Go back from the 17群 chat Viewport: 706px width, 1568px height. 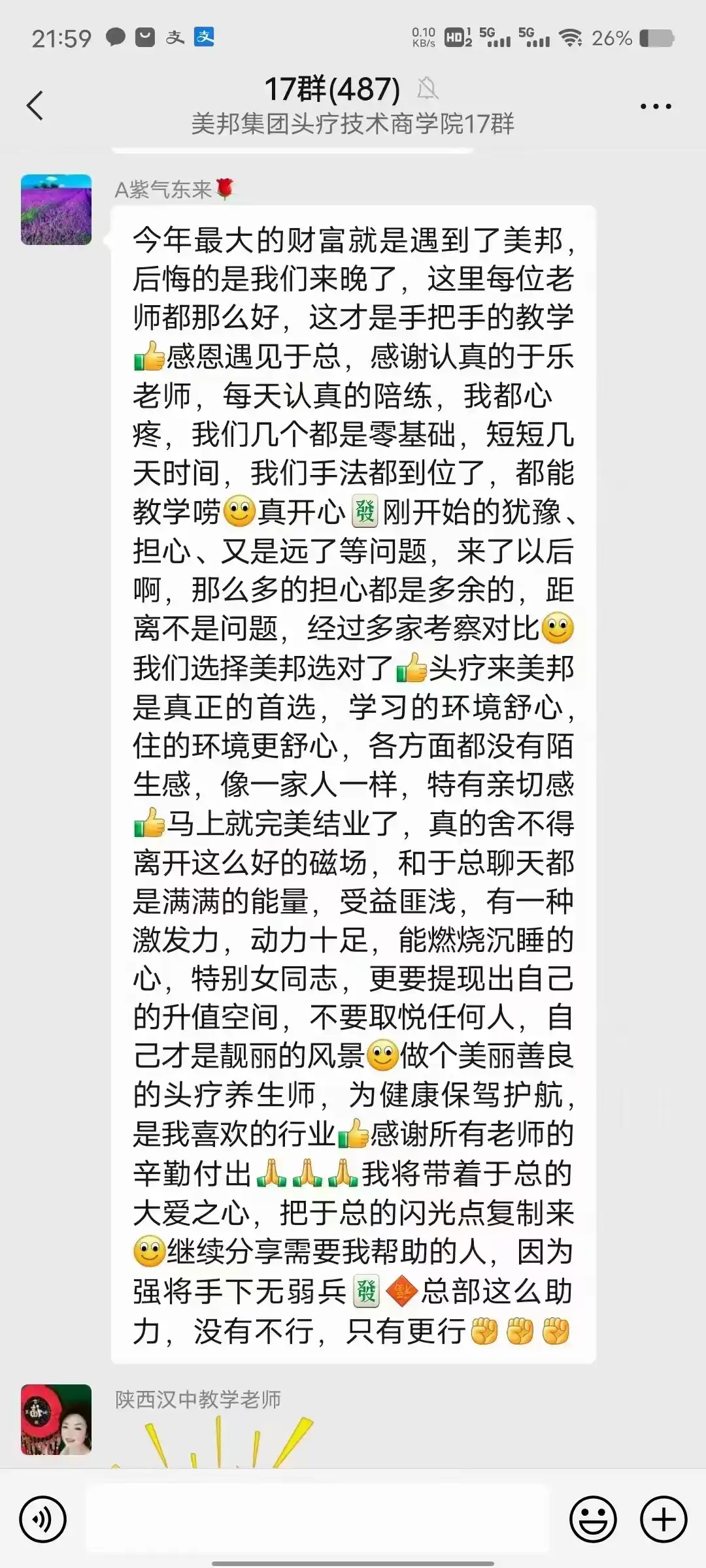click(x=35, y=105)
